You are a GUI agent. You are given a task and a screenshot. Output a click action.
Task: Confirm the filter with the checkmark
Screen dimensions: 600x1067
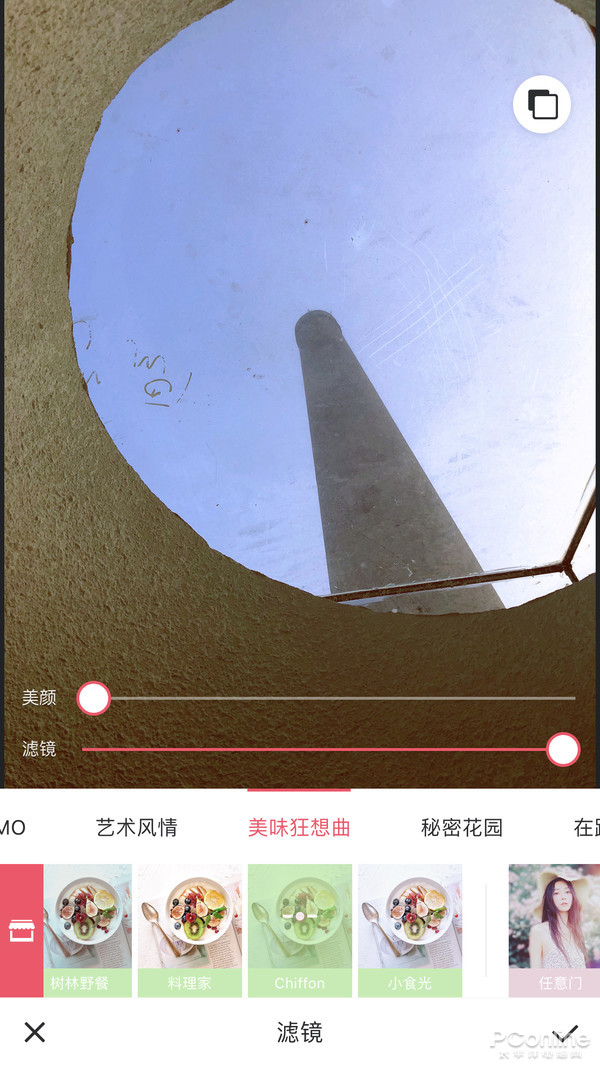565,1032
